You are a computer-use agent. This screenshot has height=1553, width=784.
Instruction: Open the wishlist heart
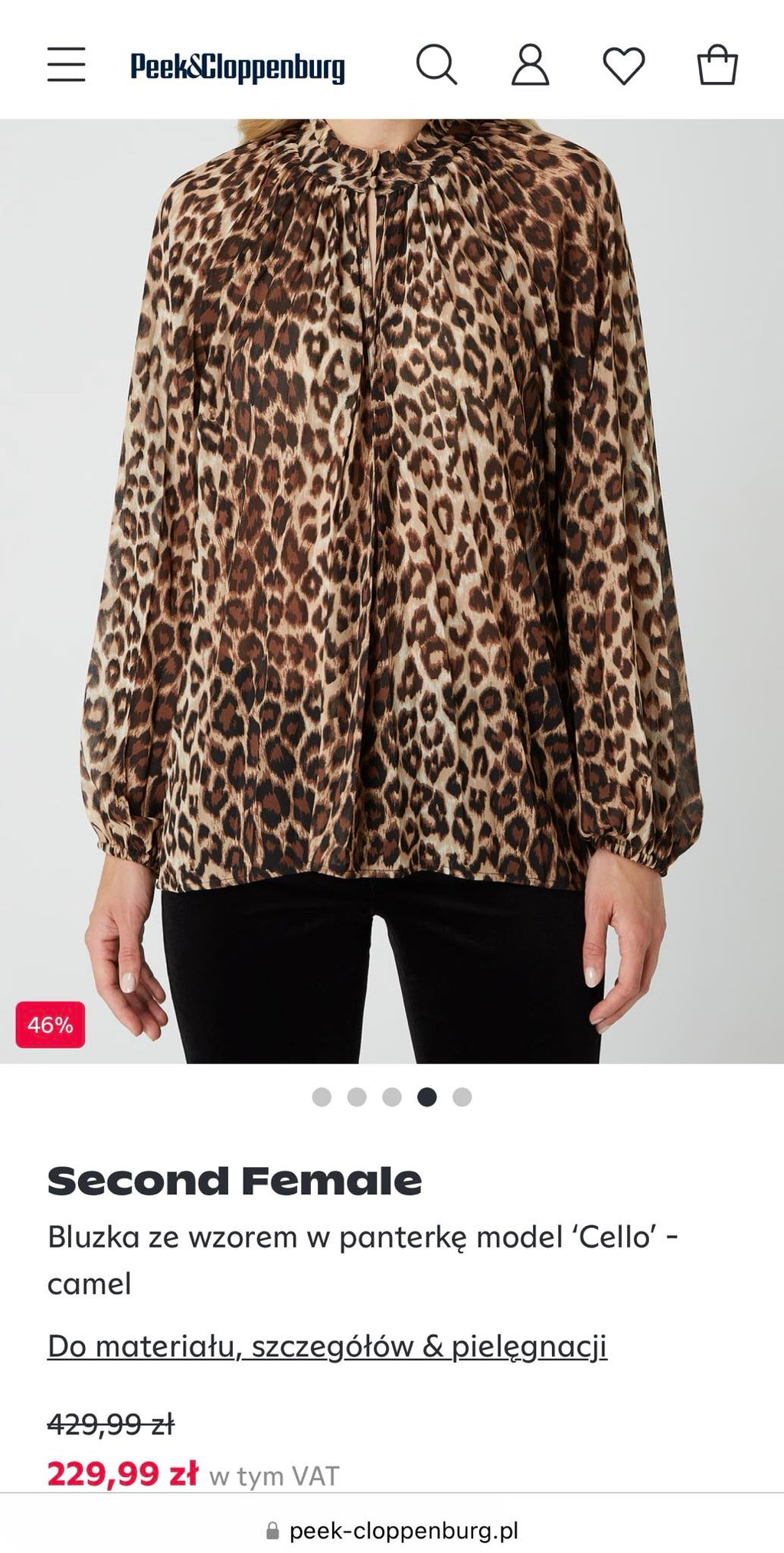coord(624,65)
